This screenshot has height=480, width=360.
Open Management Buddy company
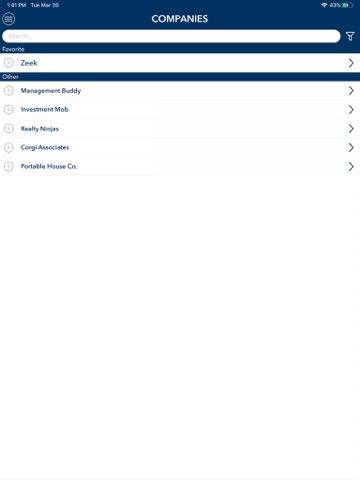tap(180, 90)
